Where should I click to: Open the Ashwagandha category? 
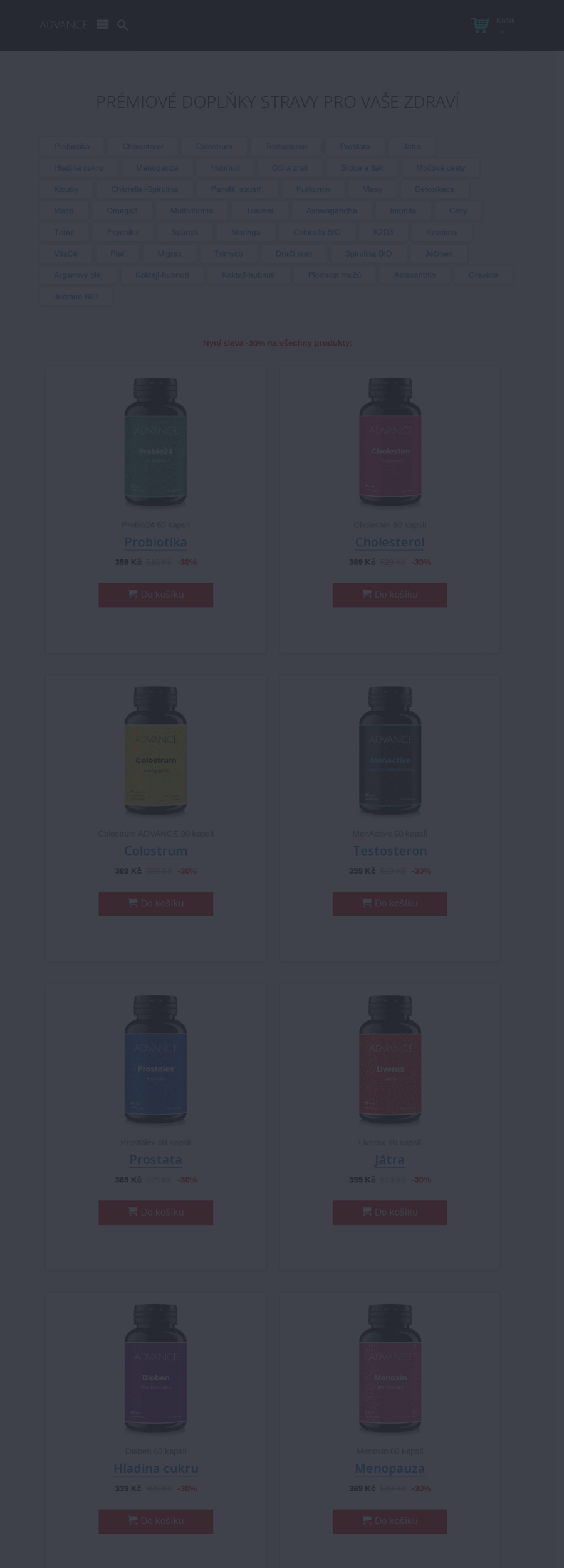[331, 211]
